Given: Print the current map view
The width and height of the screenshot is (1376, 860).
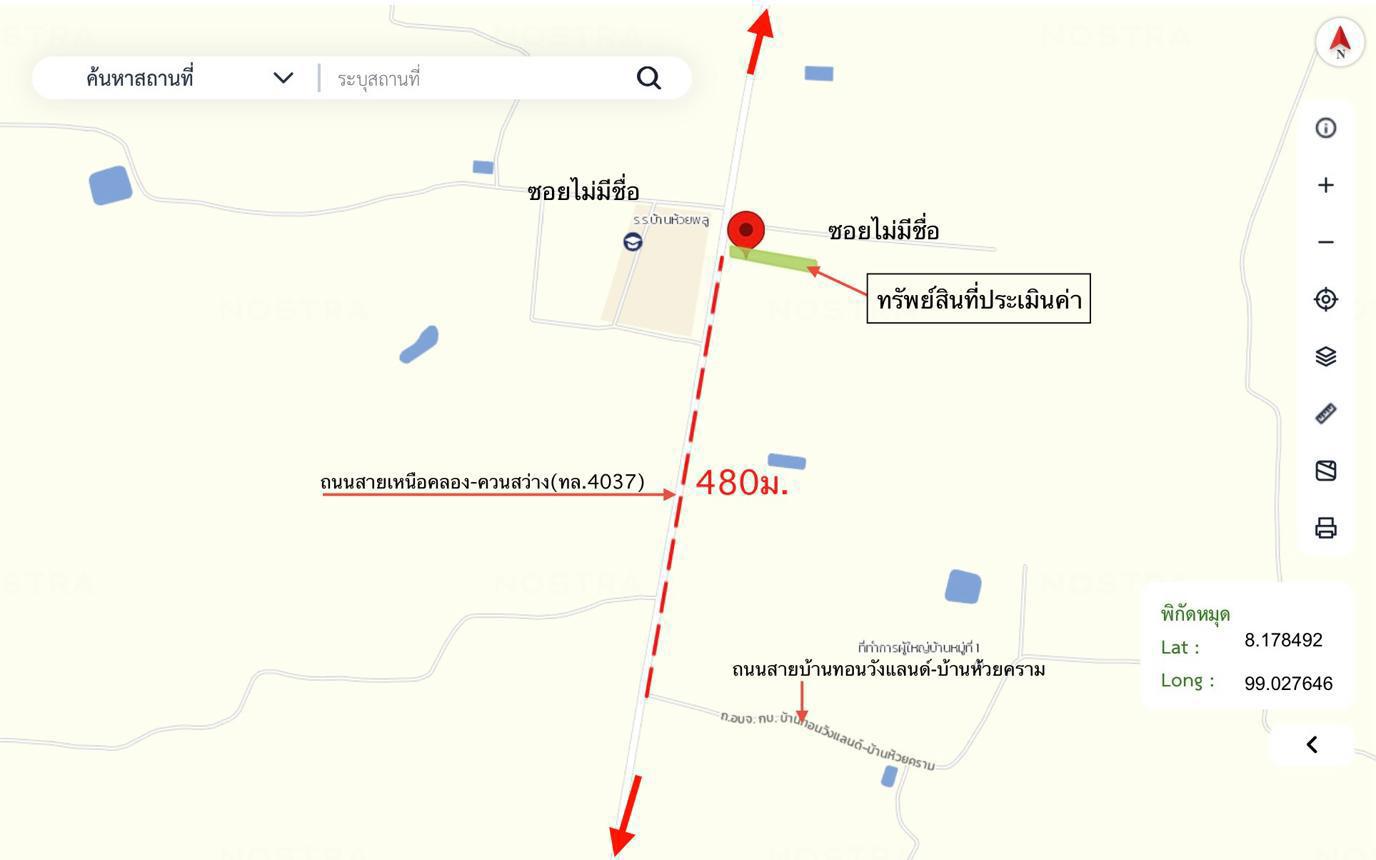Looking at the screenshot, I should click(x=1326, y=527).
